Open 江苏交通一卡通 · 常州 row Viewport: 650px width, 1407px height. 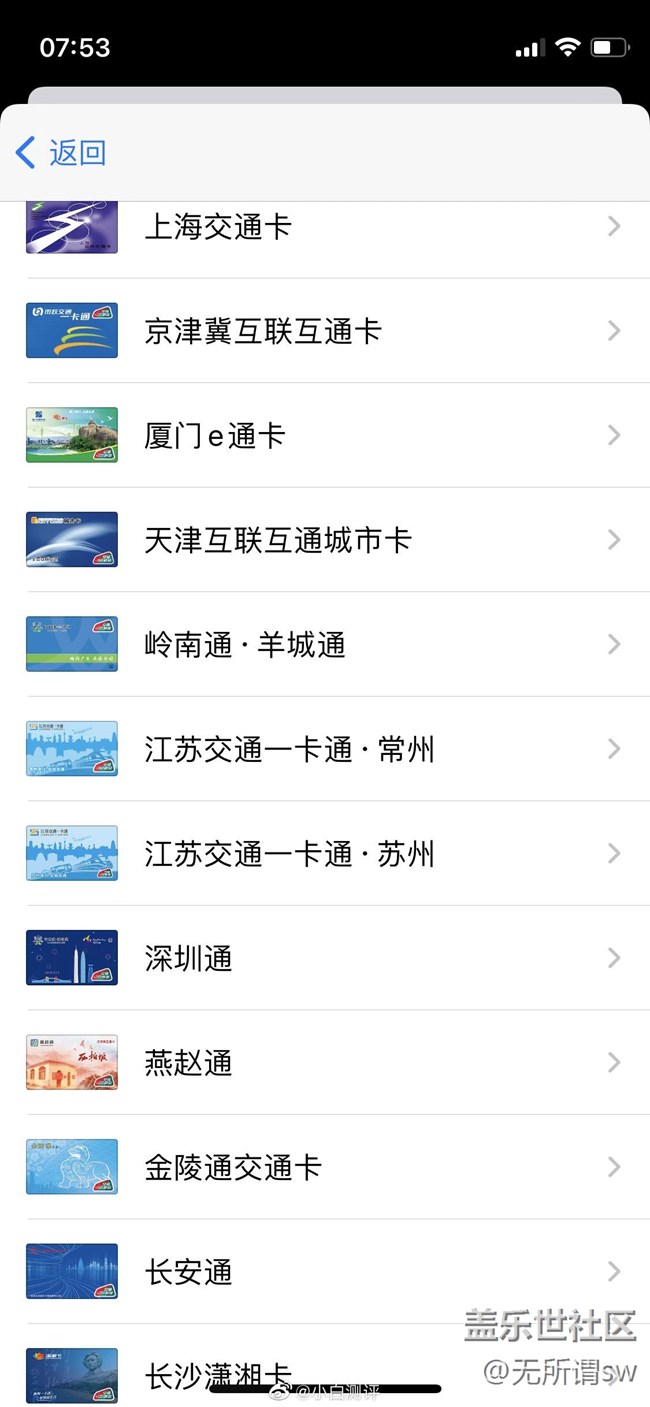289,749
